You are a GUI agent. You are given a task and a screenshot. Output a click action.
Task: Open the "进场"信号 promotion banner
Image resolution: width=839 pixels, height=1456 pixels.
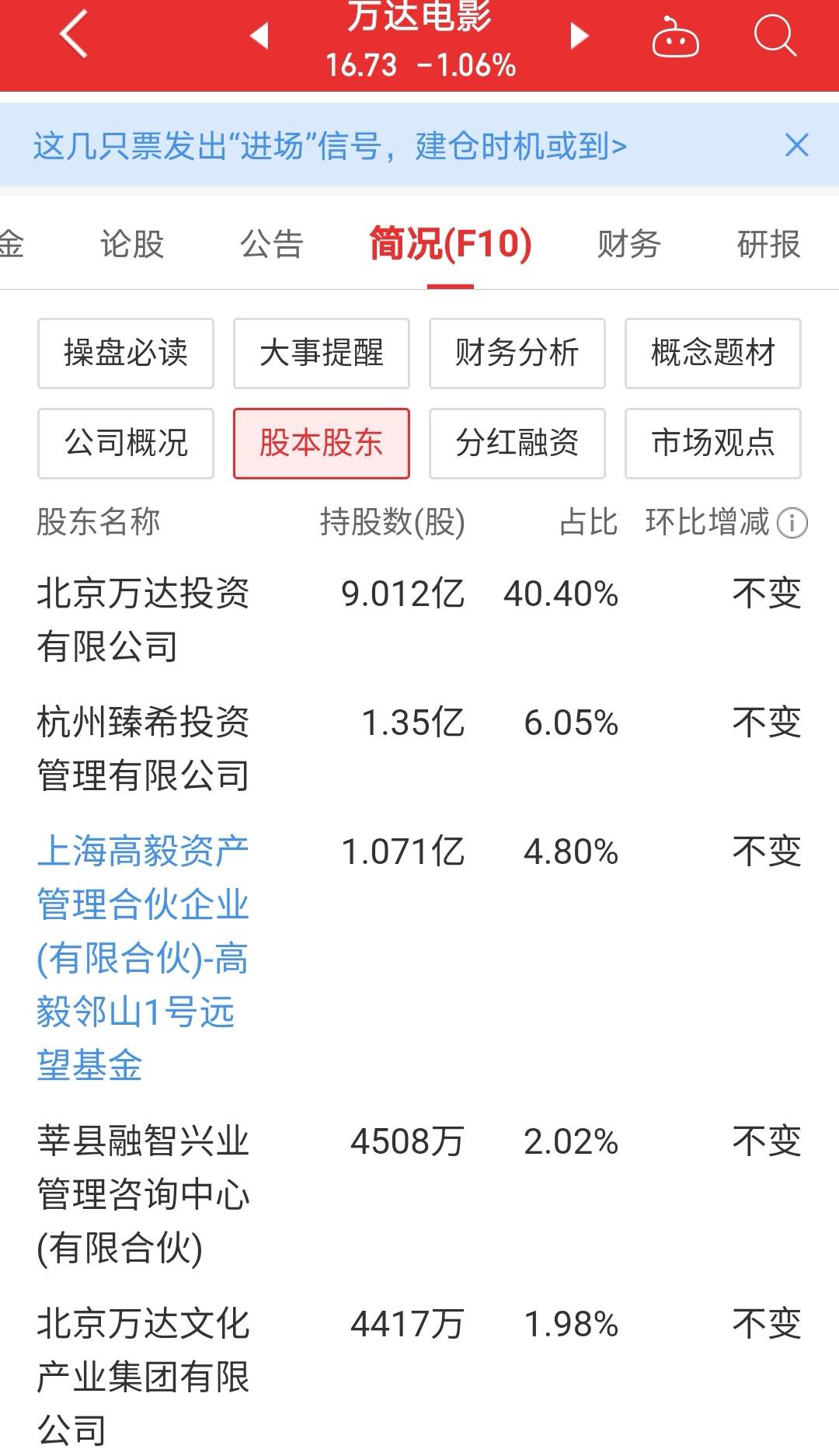click(330, 145)
